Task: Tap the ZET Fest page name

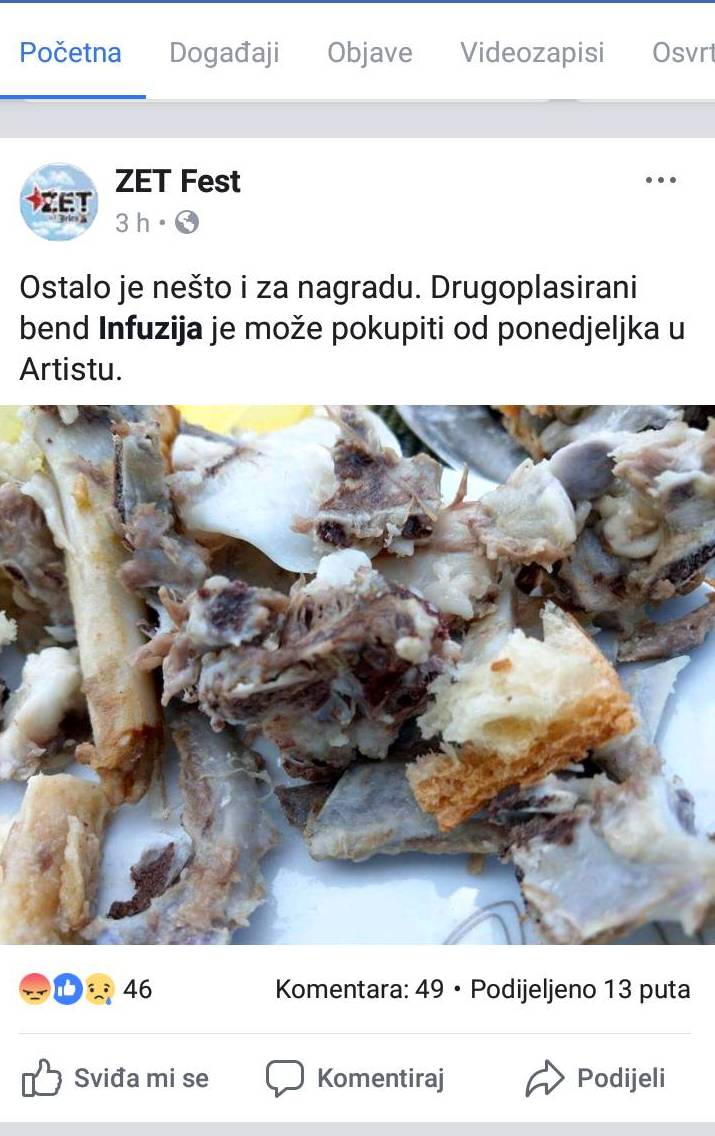Action: [x=178, y=181]
